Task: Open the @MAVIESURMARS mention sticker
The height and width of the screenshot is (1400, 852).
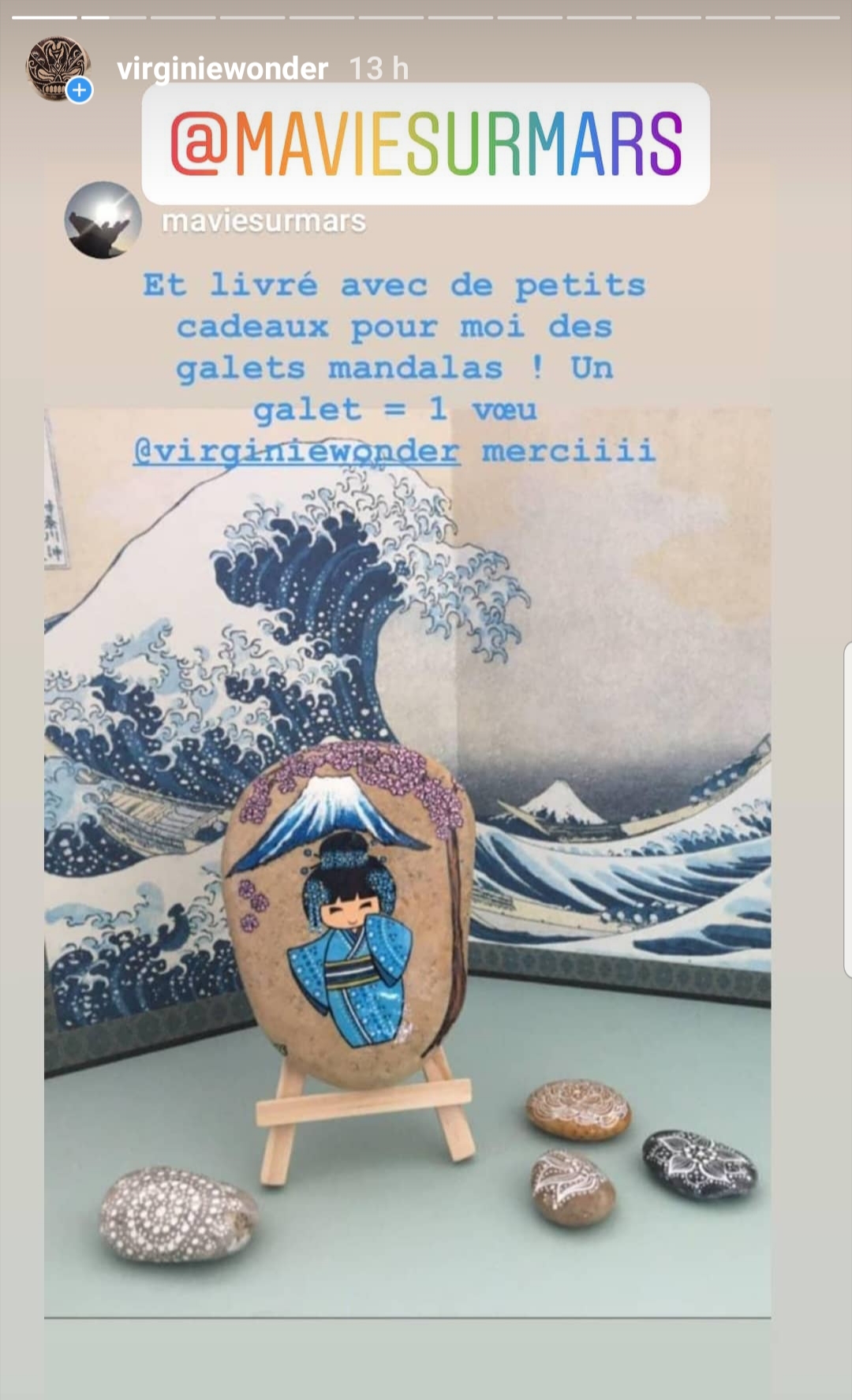Action: tap(426, 144)
